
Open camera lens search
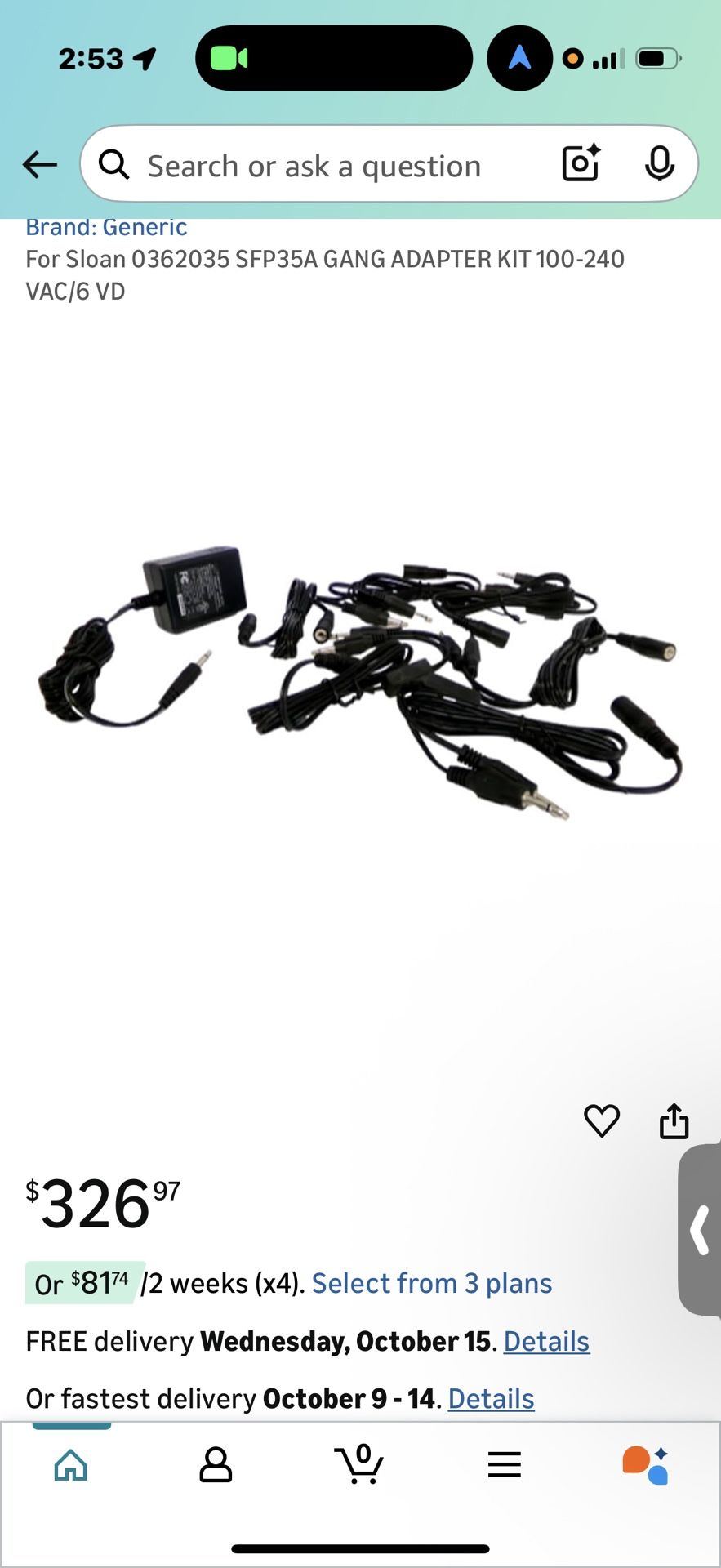point(581,164)
